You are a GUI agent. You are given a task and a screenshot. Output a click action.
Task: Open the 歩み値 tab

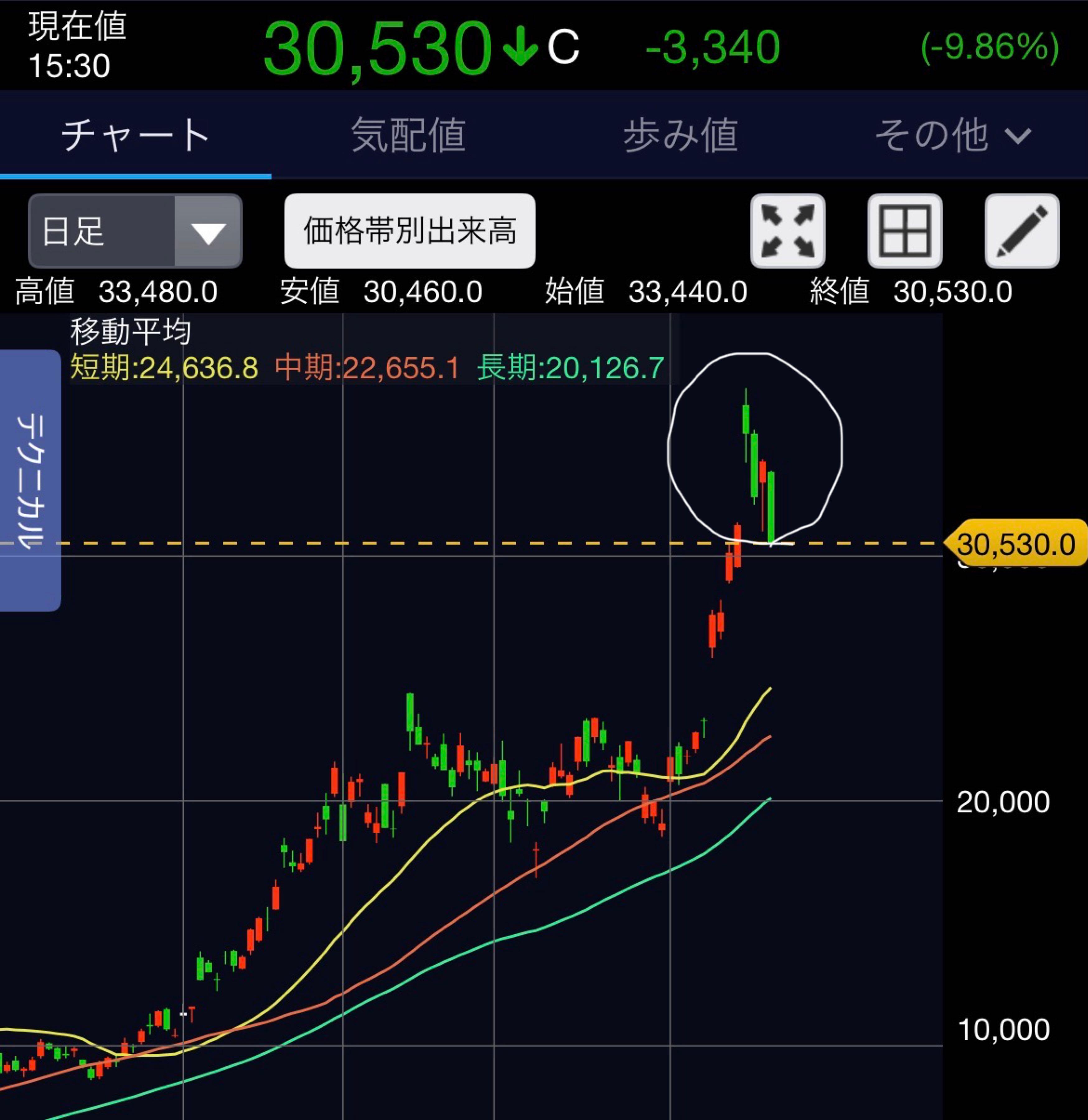click(680, 135)
